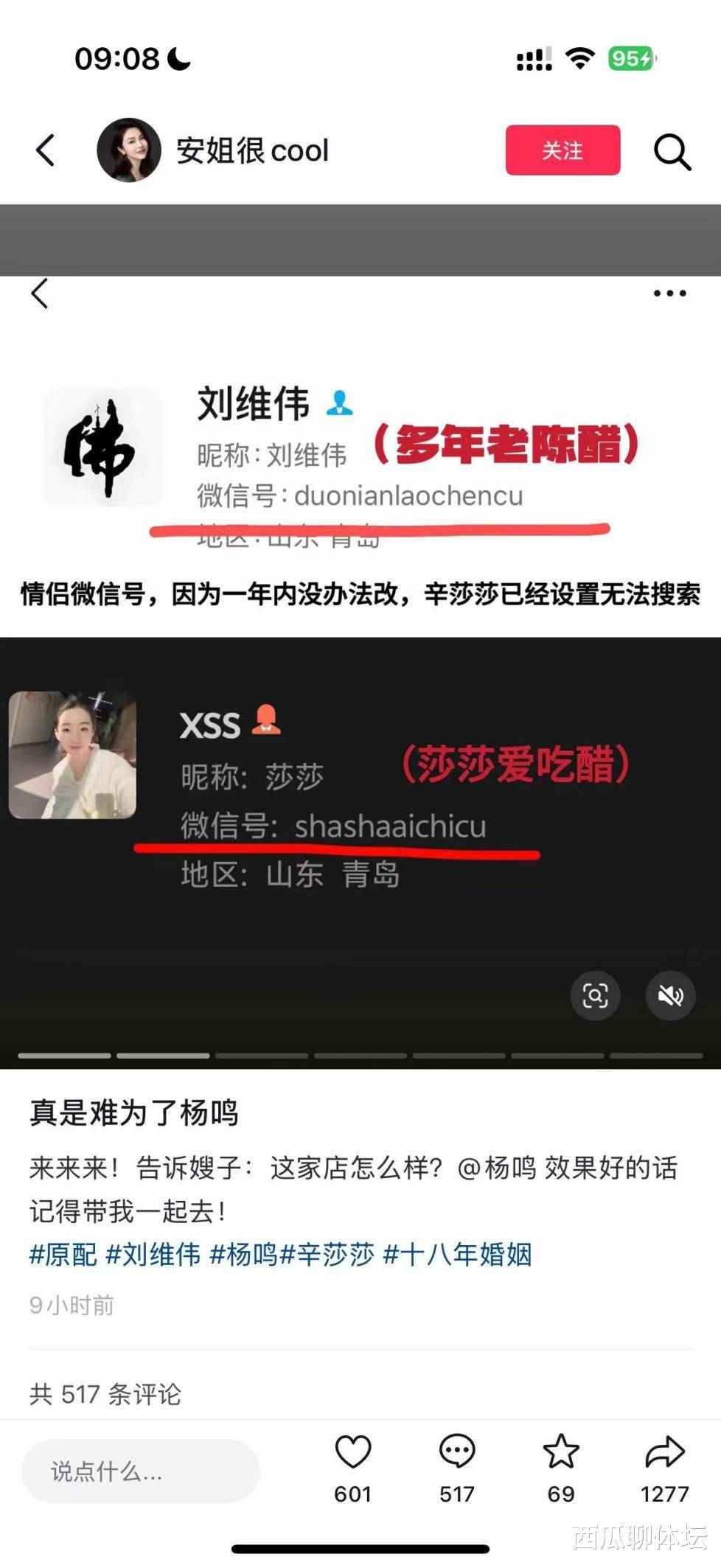Open 安姐很cool's profile avatar
Image resolution: width=721 pixels, height=1568 pixels.
[x=129, y=150]
